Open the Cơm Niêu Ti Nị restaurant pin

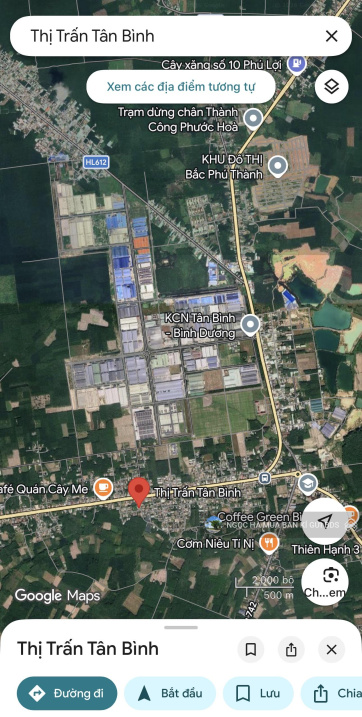tap(269, 544)
